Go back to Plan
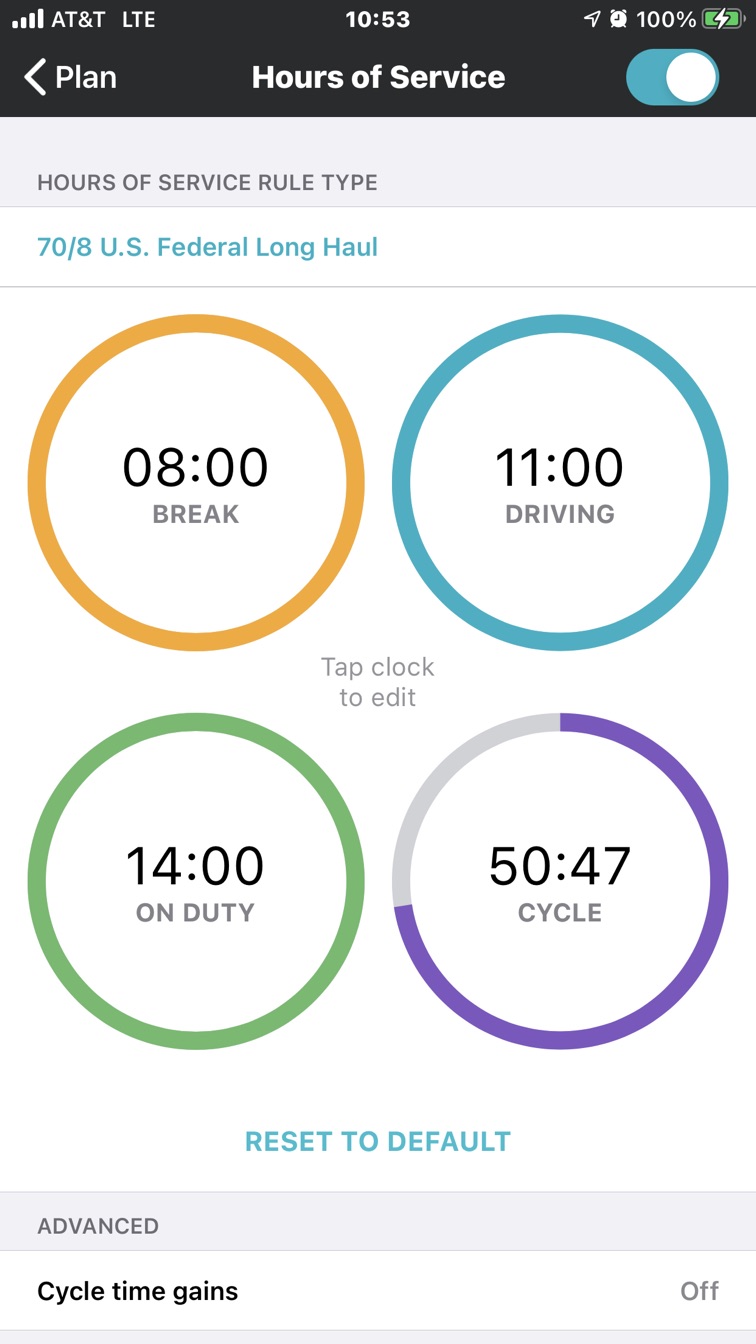Image resolution: width=756 pixels, height=1344 pixels. 70,77
